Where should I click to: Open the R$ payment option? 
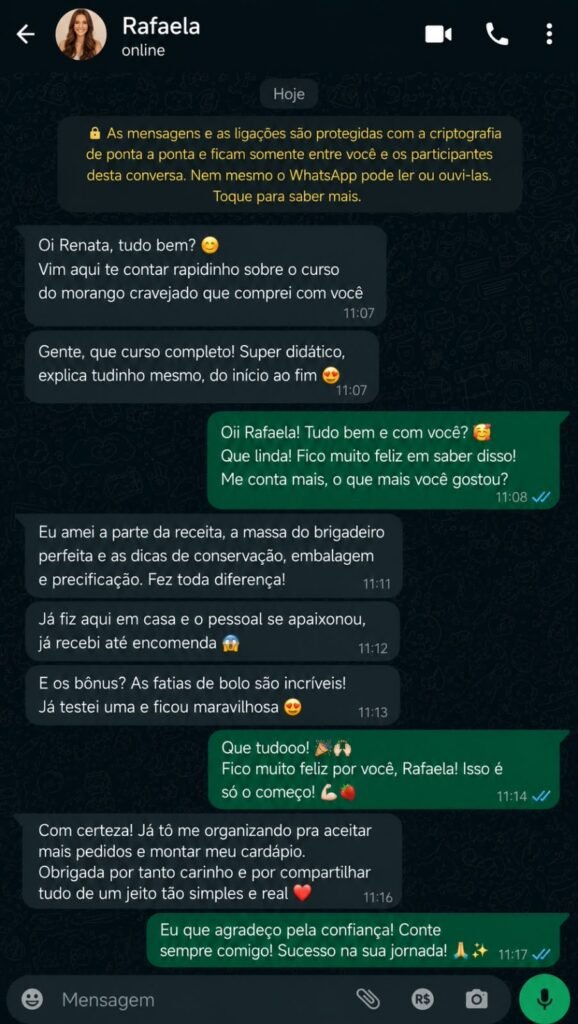click(x=423, y=999)
